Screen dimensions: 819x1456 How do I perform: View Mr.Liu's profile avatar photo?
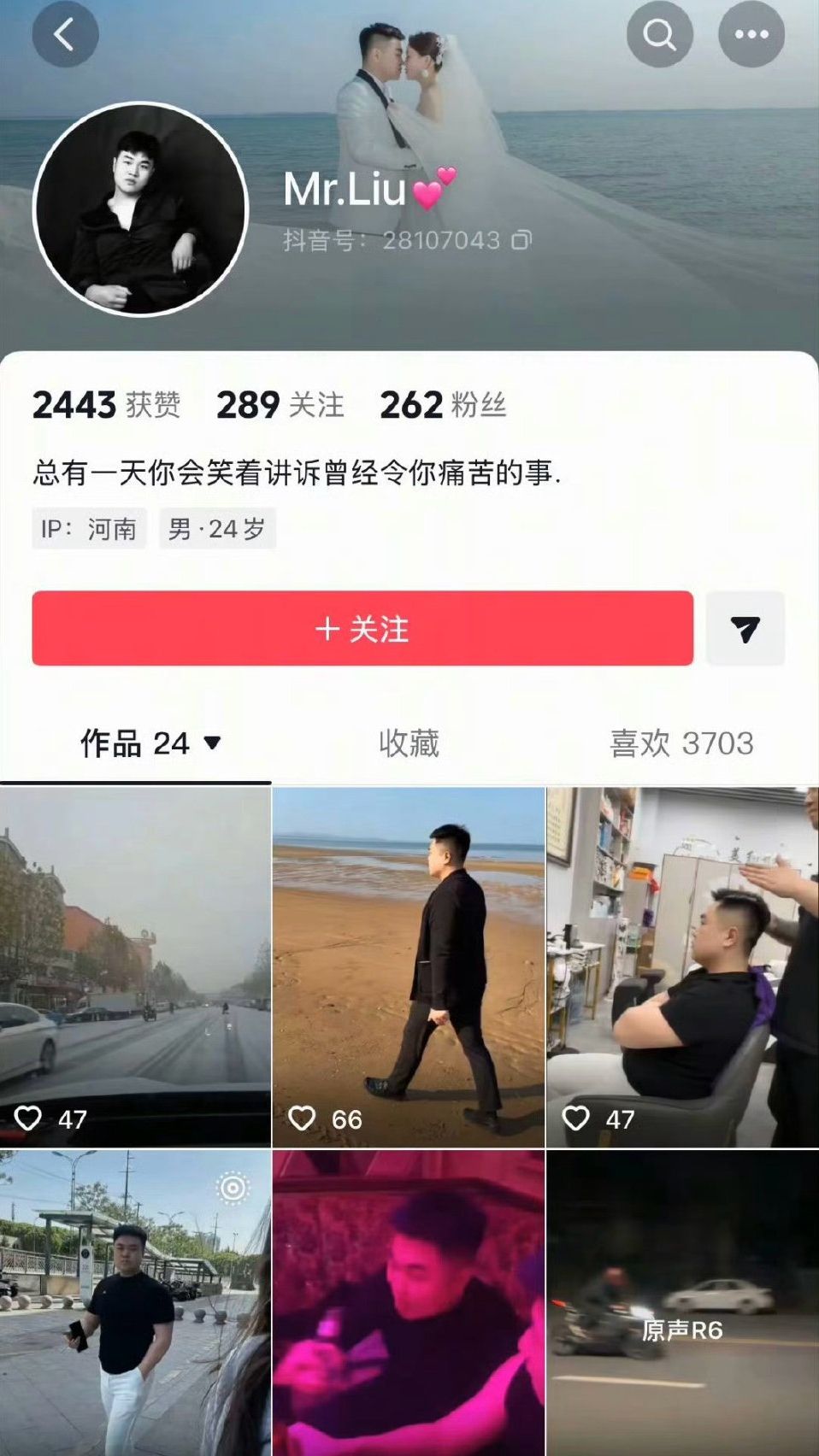(x=140, y=209)
